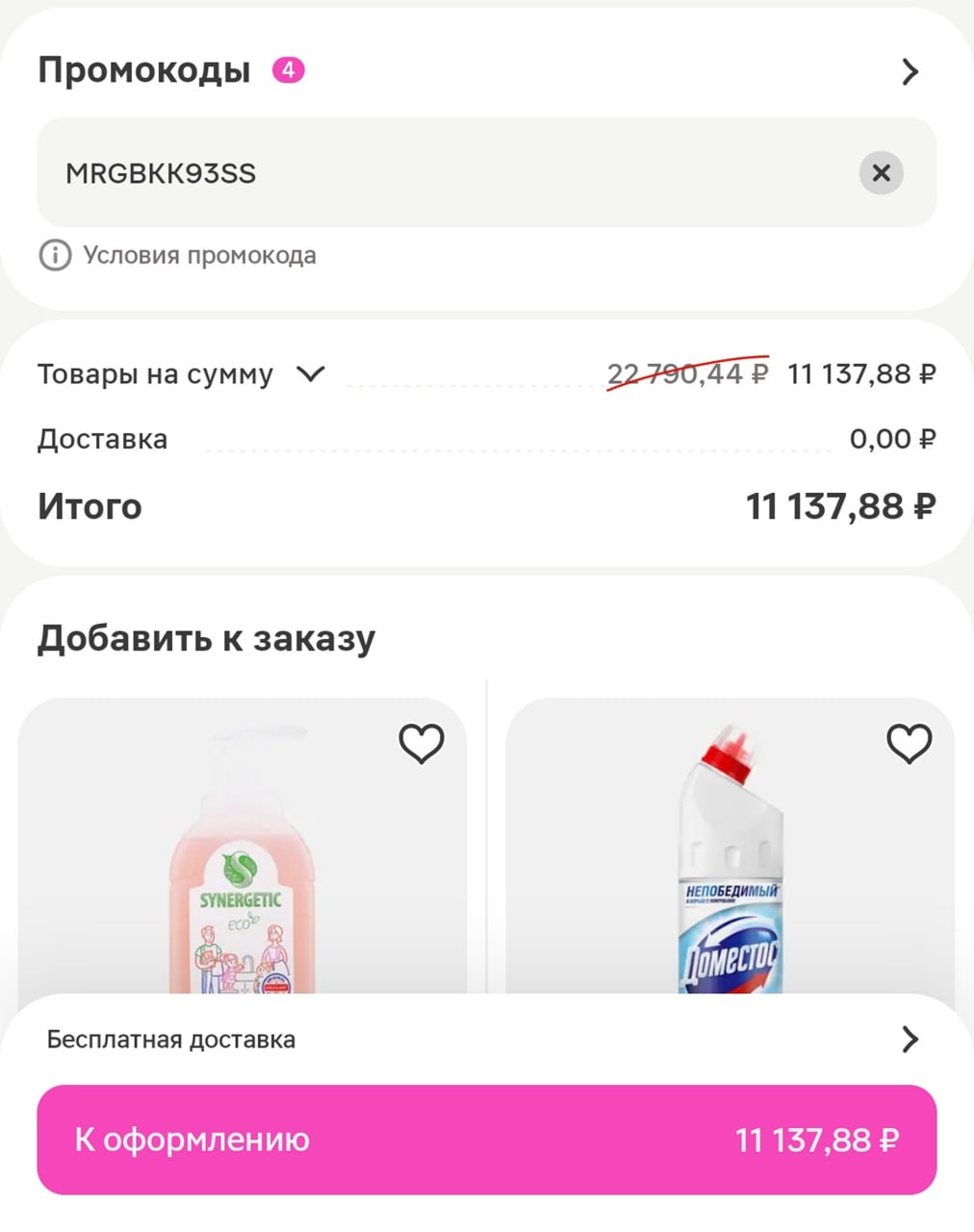The height and width of the screenshot is (1232, 974).
Task: Clear the promo code MRGBKK93SS
Action: coord(881,173)
